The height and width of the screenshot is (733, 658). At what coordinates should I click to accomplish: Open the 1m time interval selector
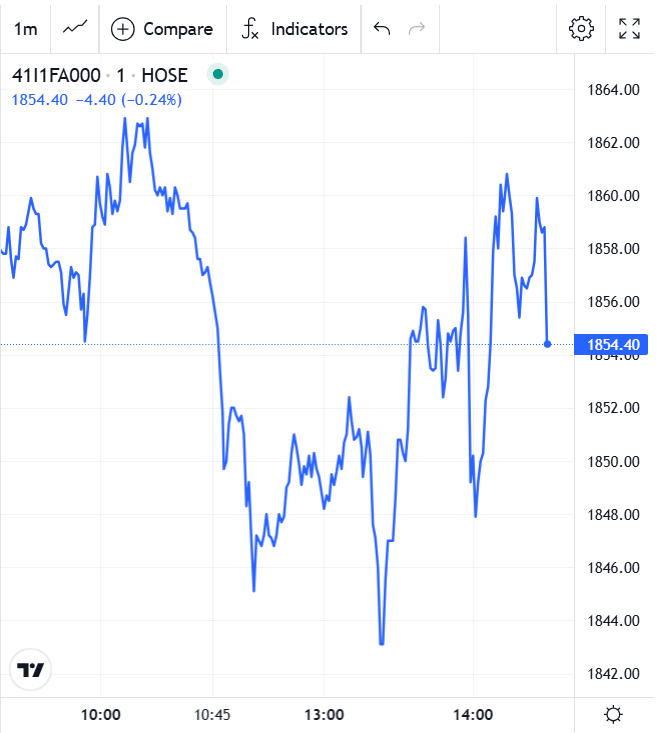25,29
